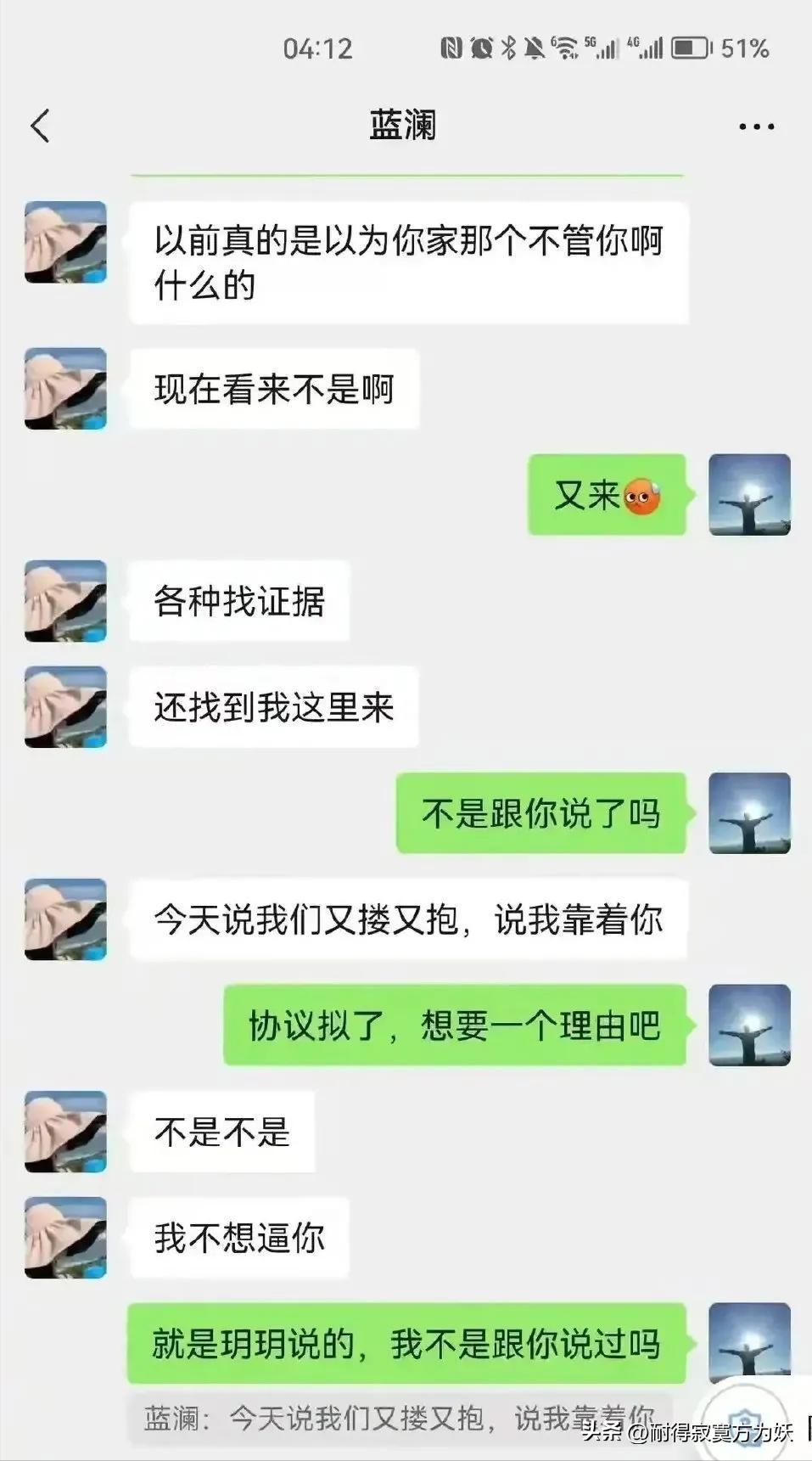Viewport: 812px width, 1461px height.
Task: Open your own avatar beside 又来 message
Action: coord(750,496)
